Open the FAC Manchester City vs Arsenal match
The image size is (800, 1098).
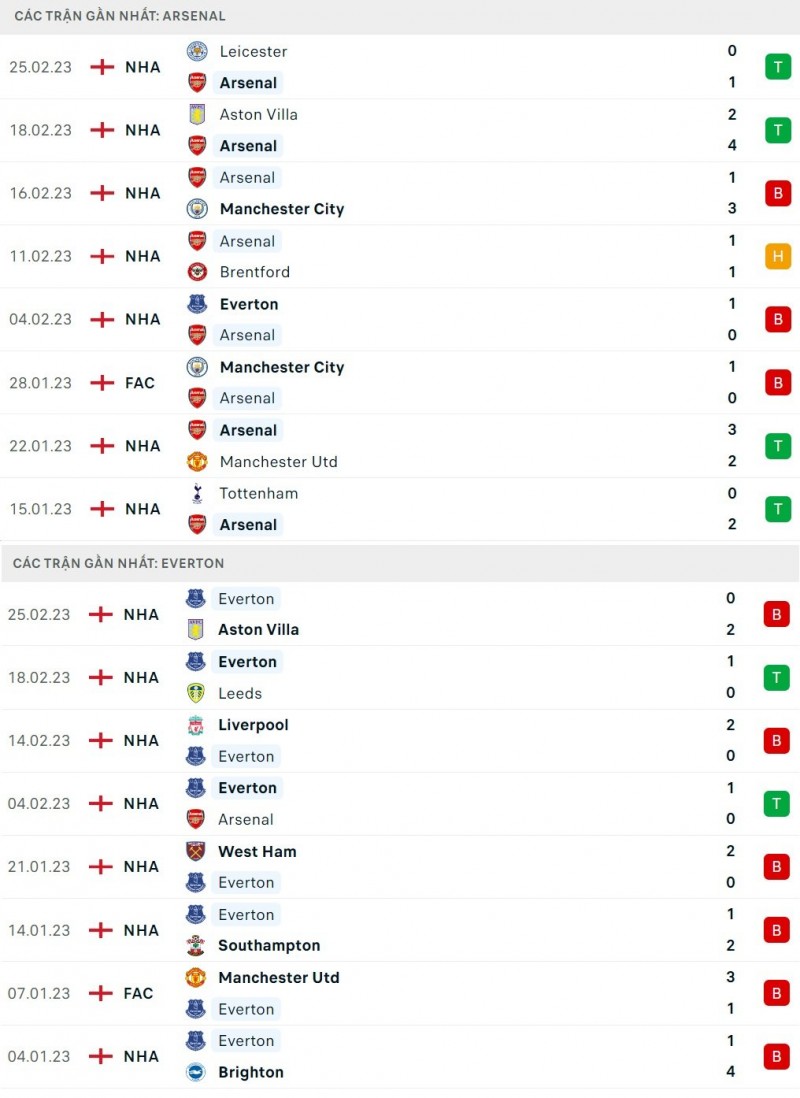tap(400, 382)
